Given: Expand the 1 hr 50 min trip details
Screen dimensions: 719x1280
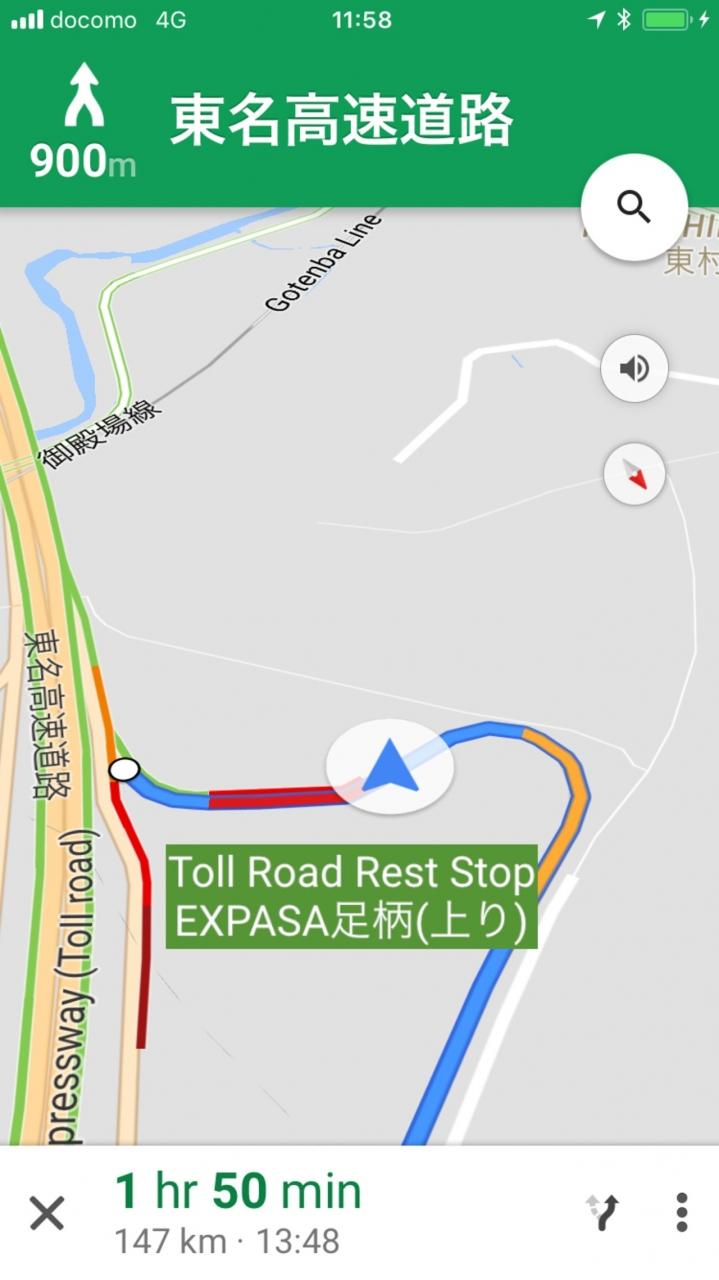Looking at the screenshot, I should click(x=238, y=1212).
